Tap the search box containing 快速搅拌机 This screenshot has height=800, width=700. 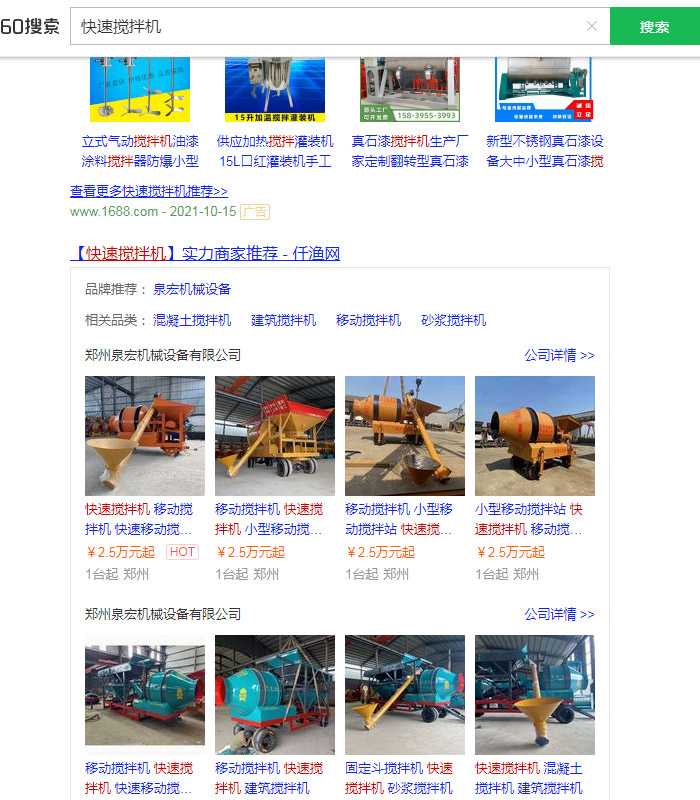pos(330,27)
